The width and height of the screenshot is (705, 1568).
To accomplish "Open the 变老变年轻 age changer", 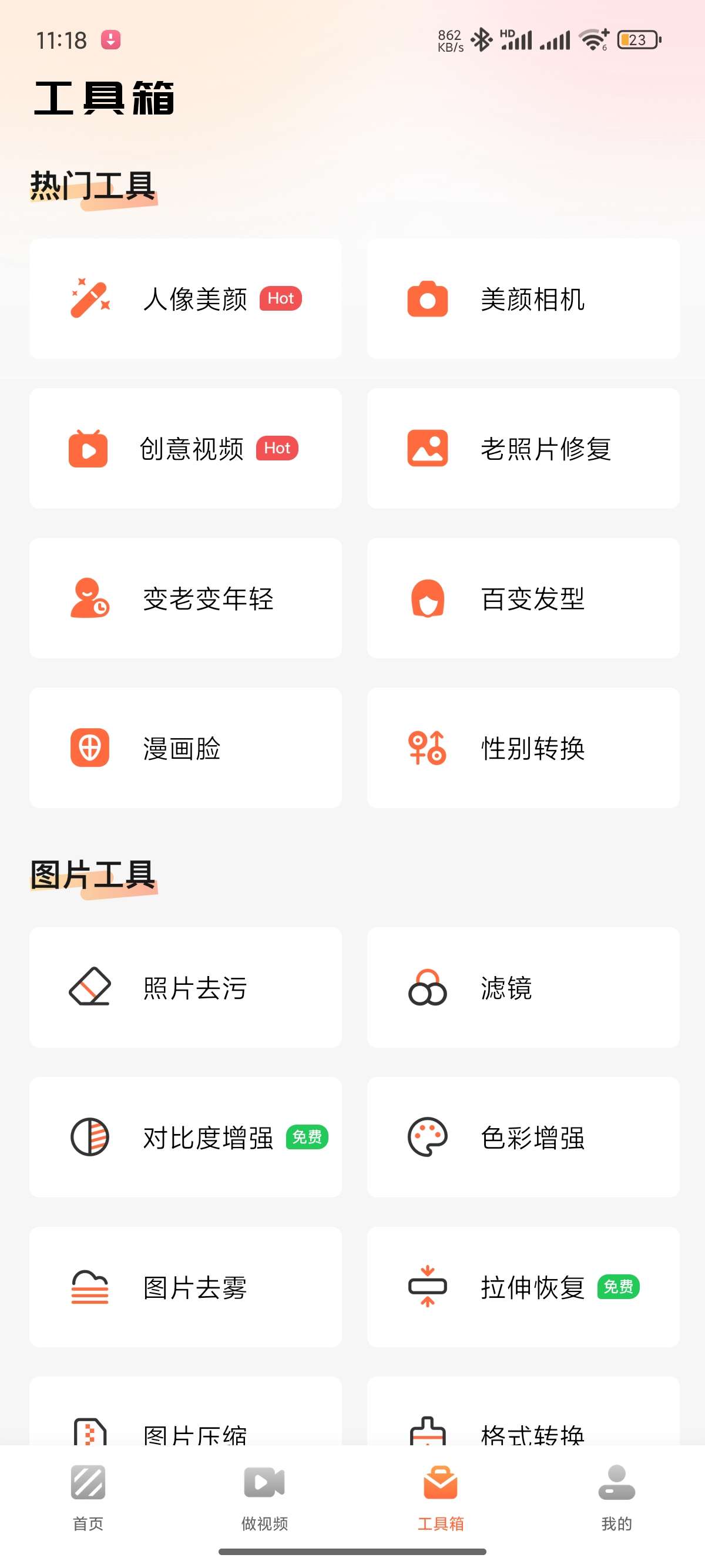I will coord(185,598).
